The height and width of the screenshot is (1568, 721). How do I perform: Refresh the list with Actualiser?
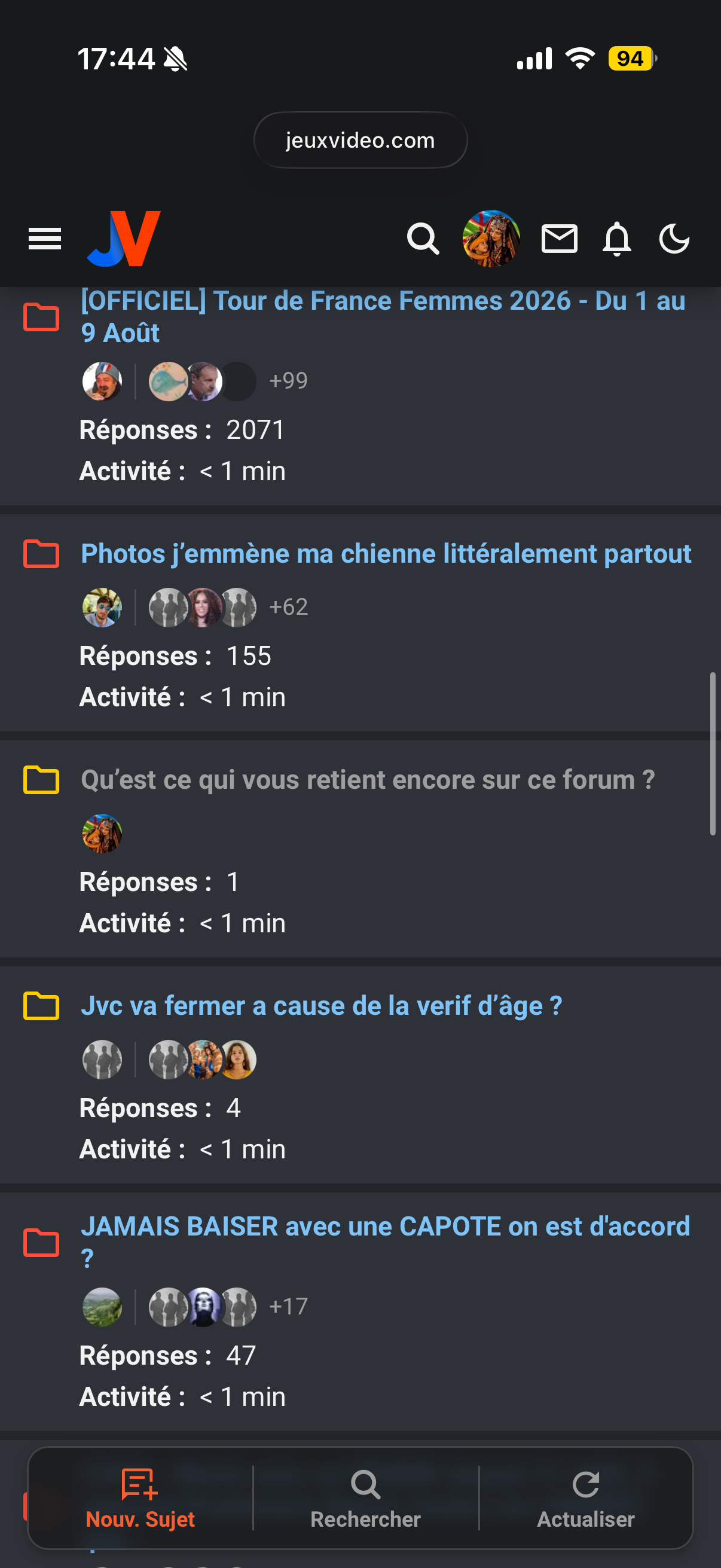tap(585, 1499)
